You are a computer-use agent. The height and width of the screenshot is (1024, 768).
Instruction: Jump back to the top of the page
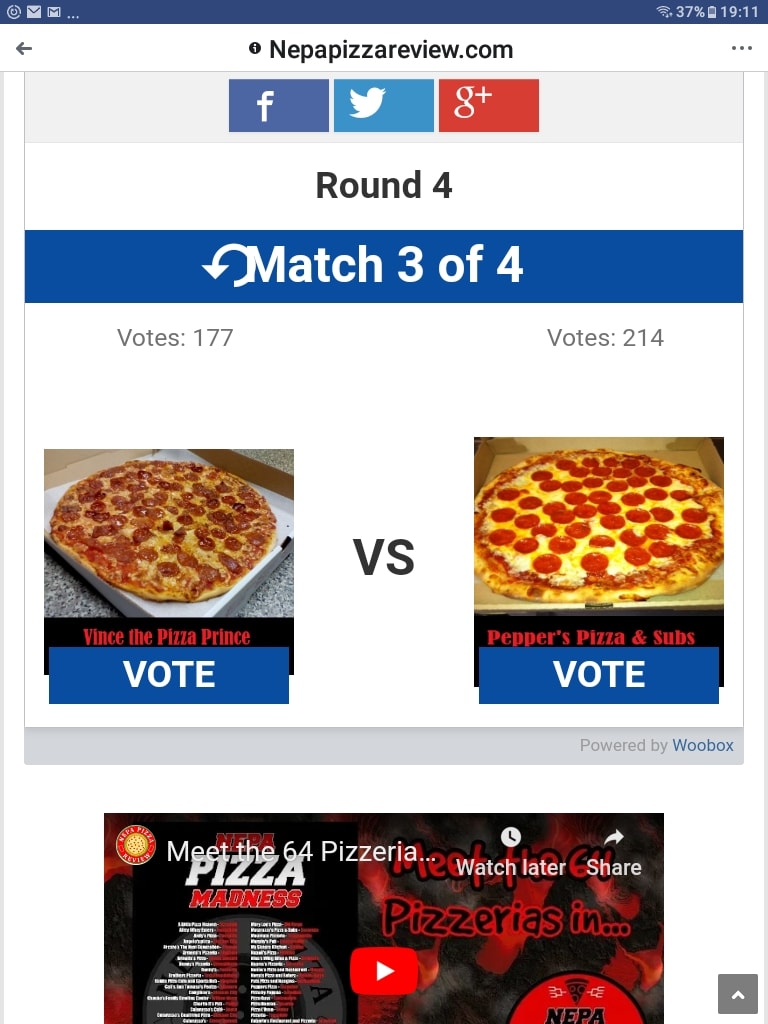(x=738, y=994)
